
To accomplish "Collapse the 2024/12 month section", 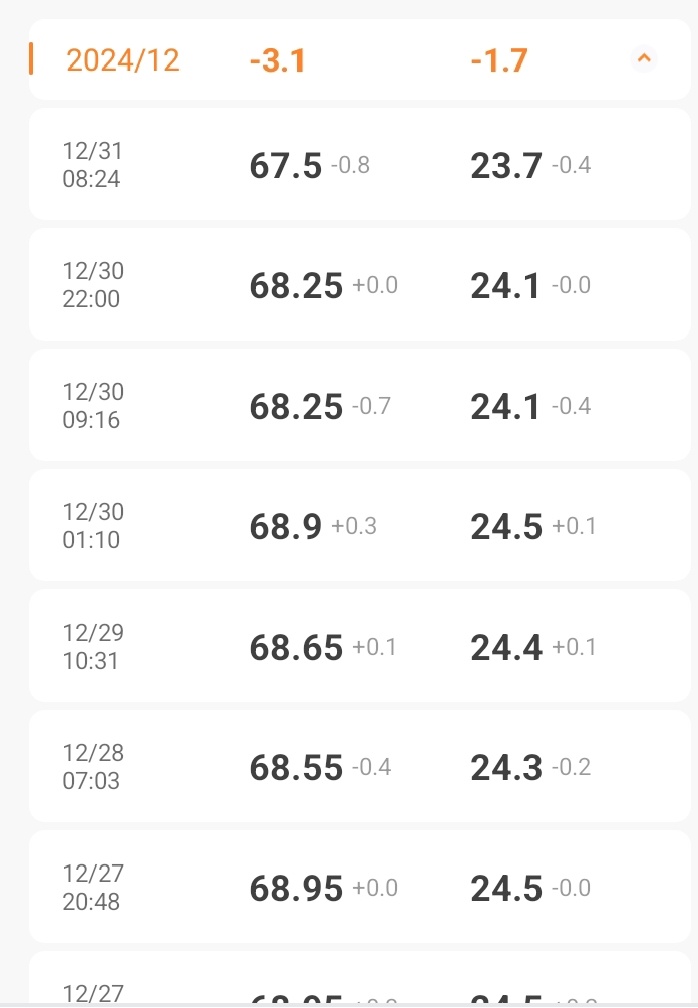I will (x=644, y=59).
